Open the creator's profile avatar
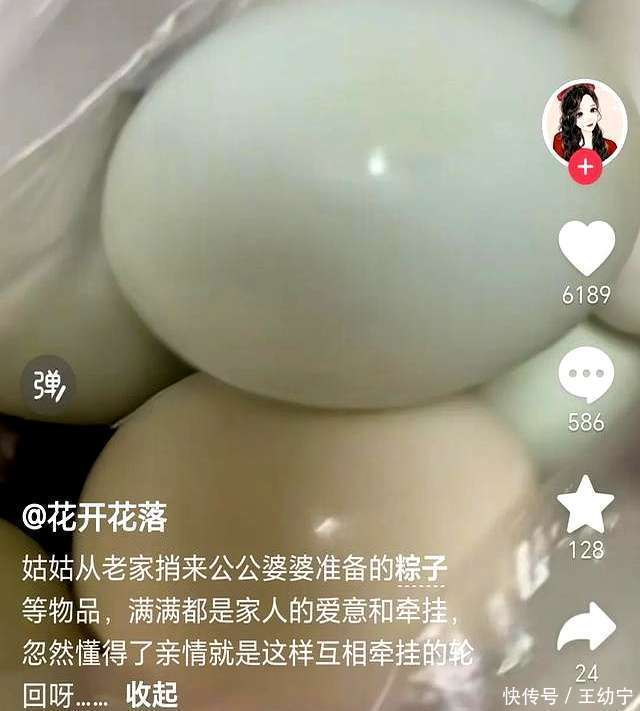Screen dimensions: 640x711 pyautogui.click(x=584, y=122)
